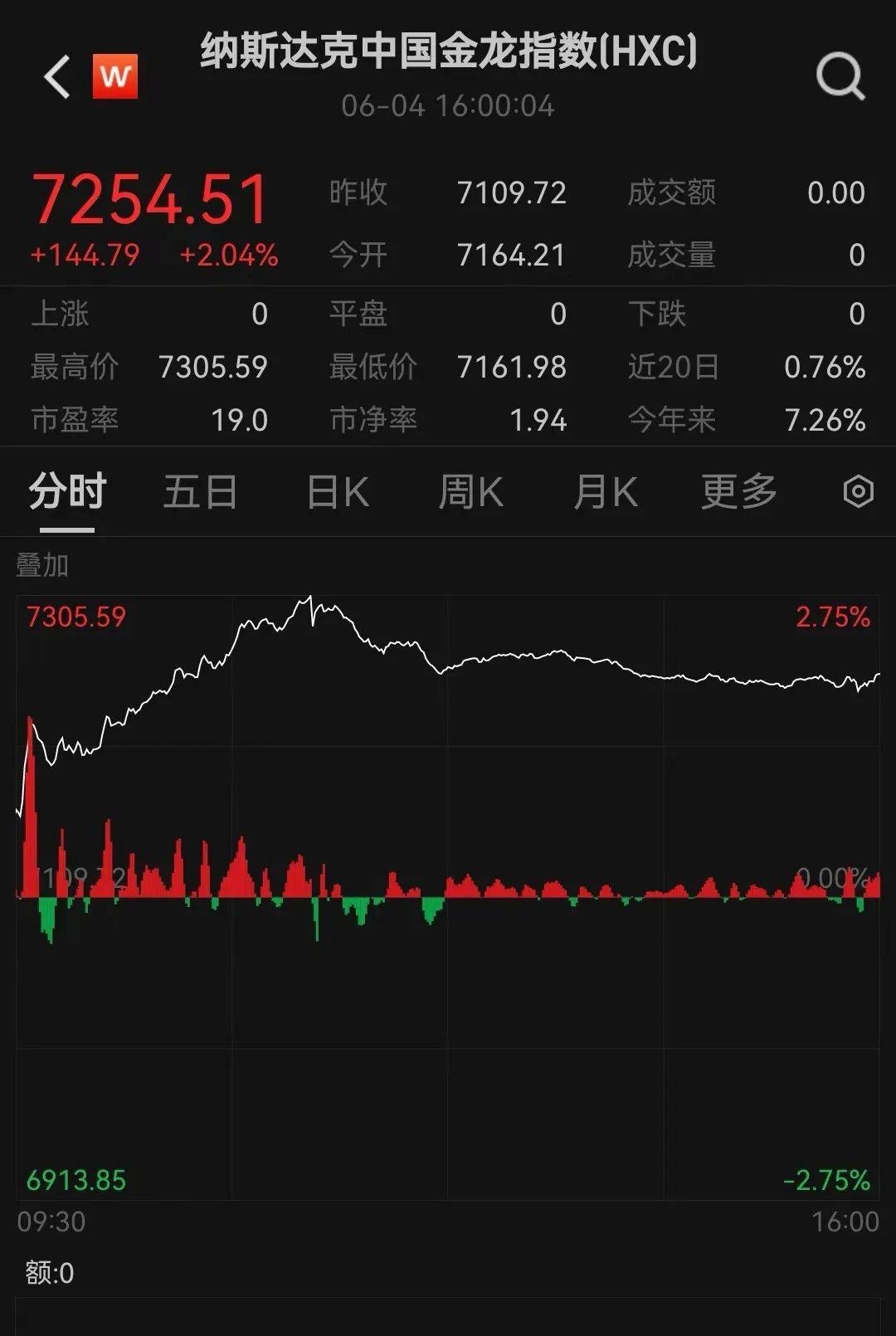The width and height of the screenshot is (896, 1336).
Task: Go back using the top-left arrow
Action: tap(57, 78)
